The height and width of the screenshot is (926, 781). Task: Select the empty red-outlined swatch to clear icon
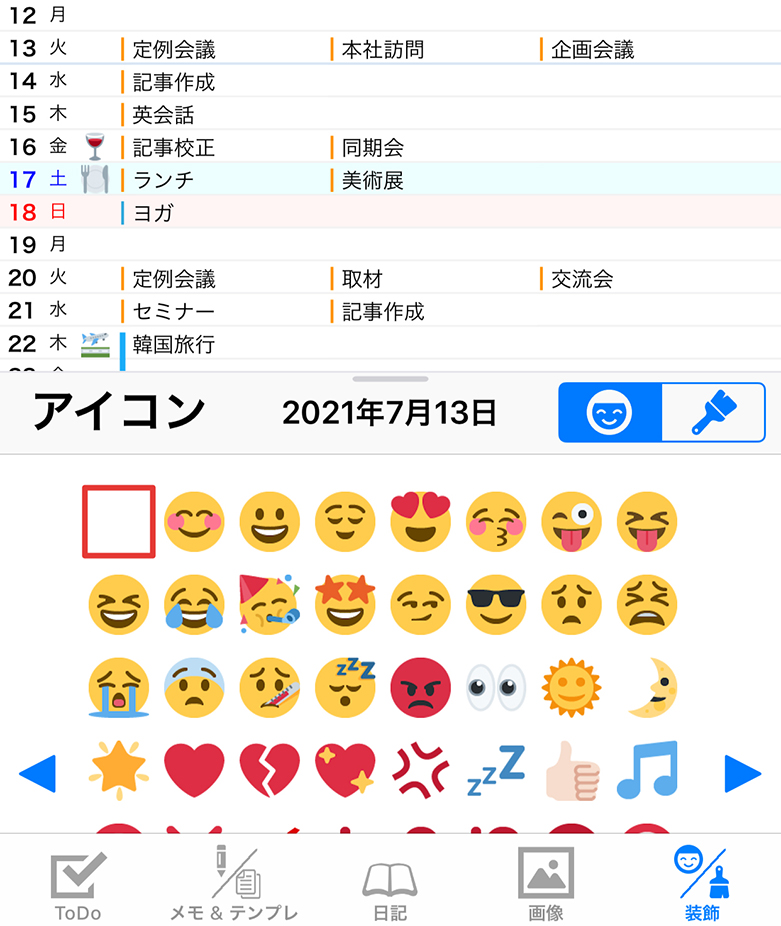tap(119, 521)
